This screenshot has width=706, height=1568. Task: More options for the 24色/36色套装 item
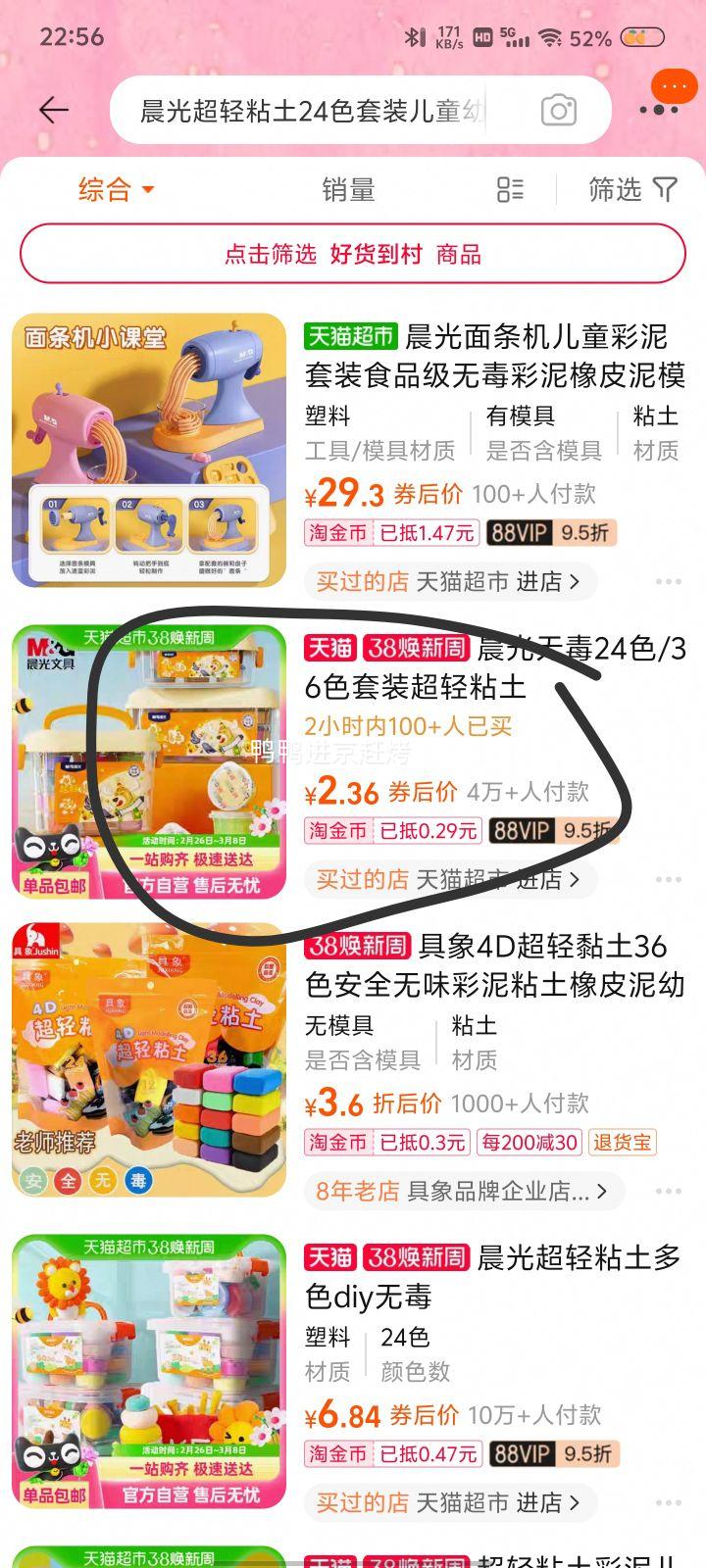pyautogui.click(x=668, y=879)
